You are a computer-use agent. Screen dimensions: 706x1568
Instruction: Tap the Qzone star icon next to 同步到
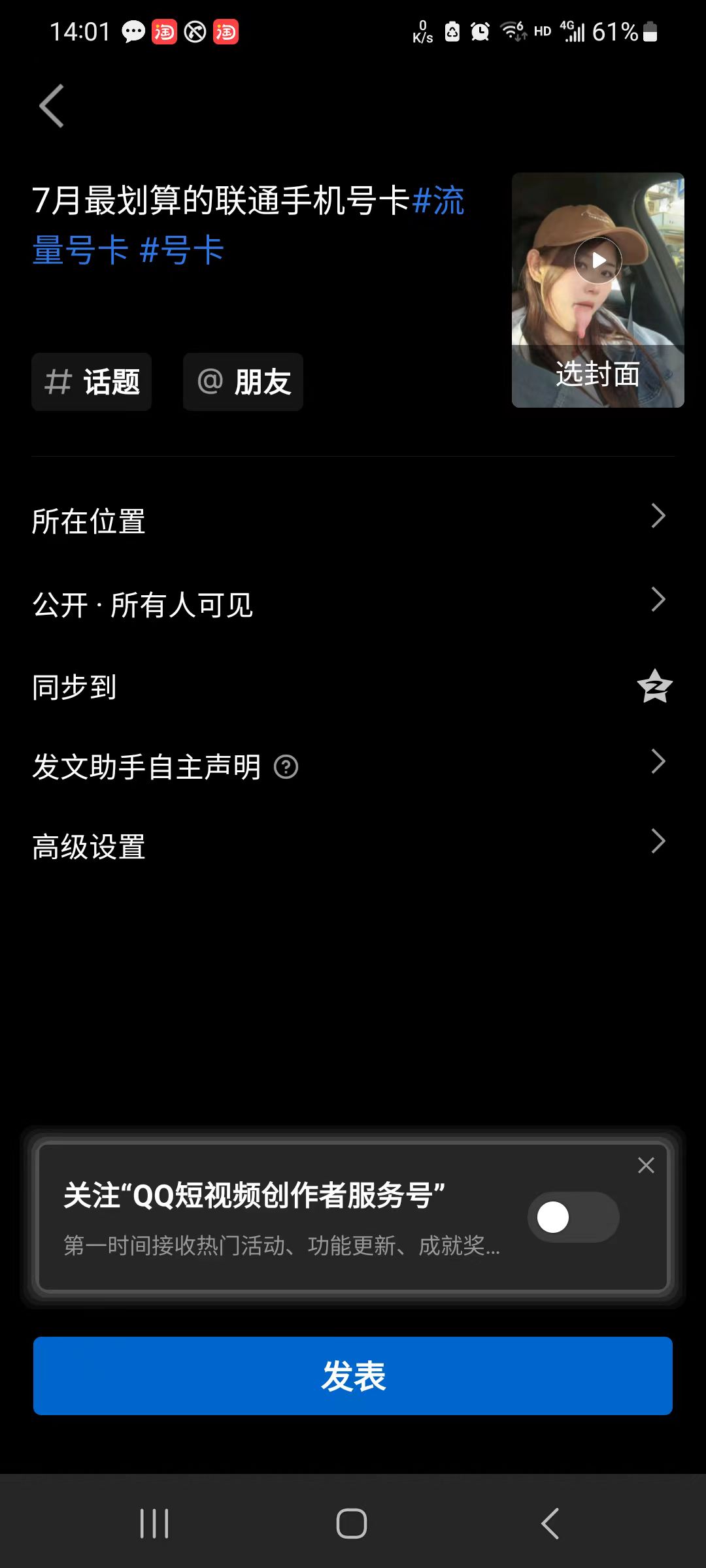(x=654, y=686)
